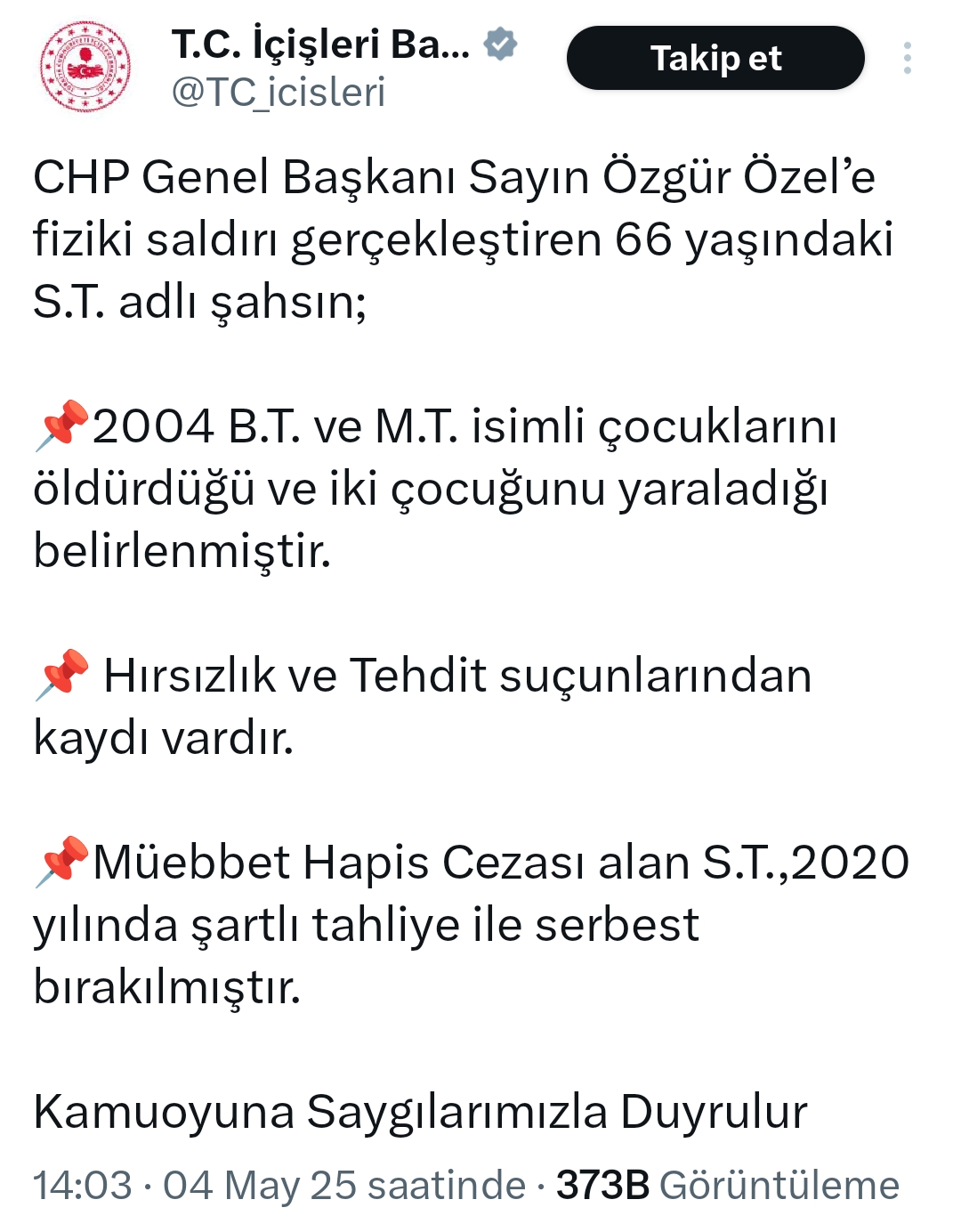This screenshot has width=961, height=1232.
Task: Open the T.C. İçişleri profile picture
Action: (x=85, y=68)
